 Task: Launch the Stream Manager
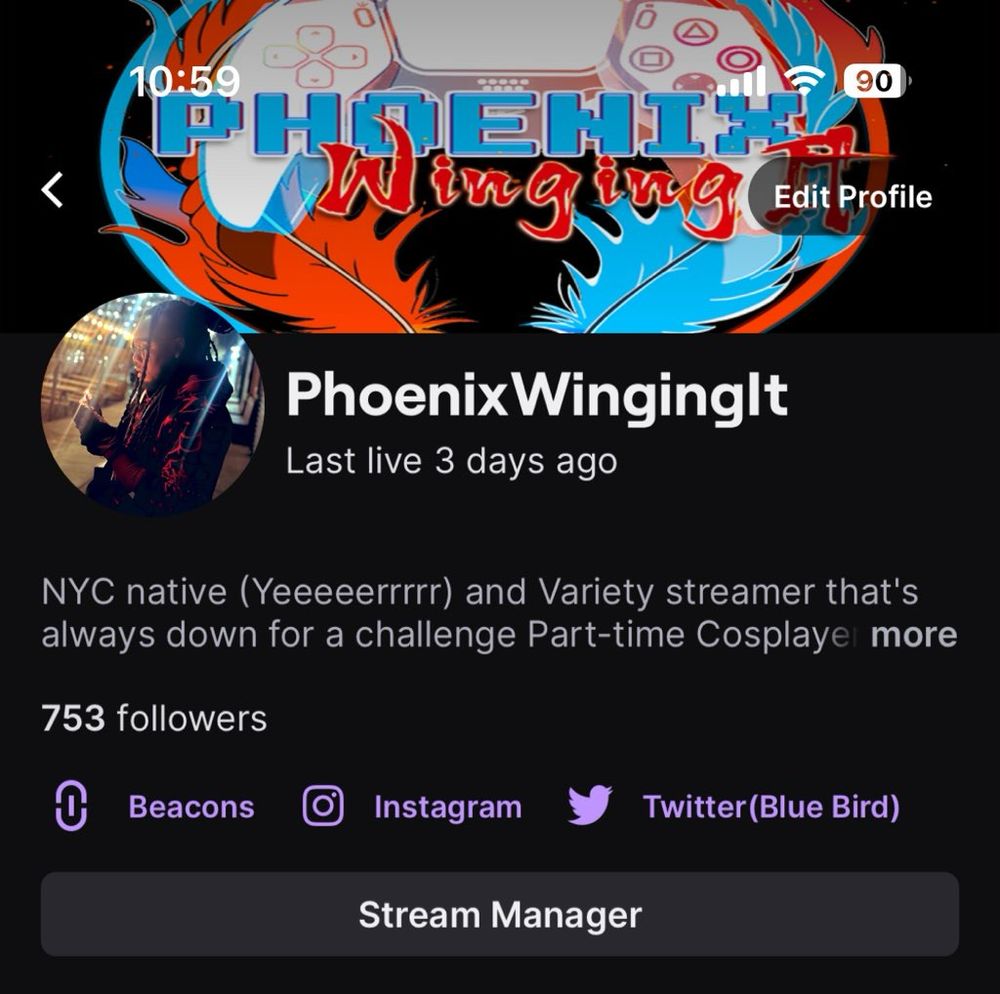tap(499, 914)
